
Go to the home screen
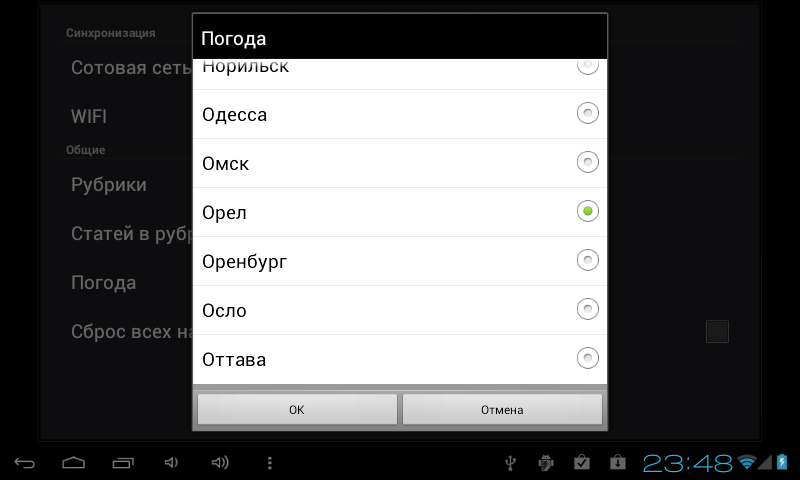click(x=74, y=463)
